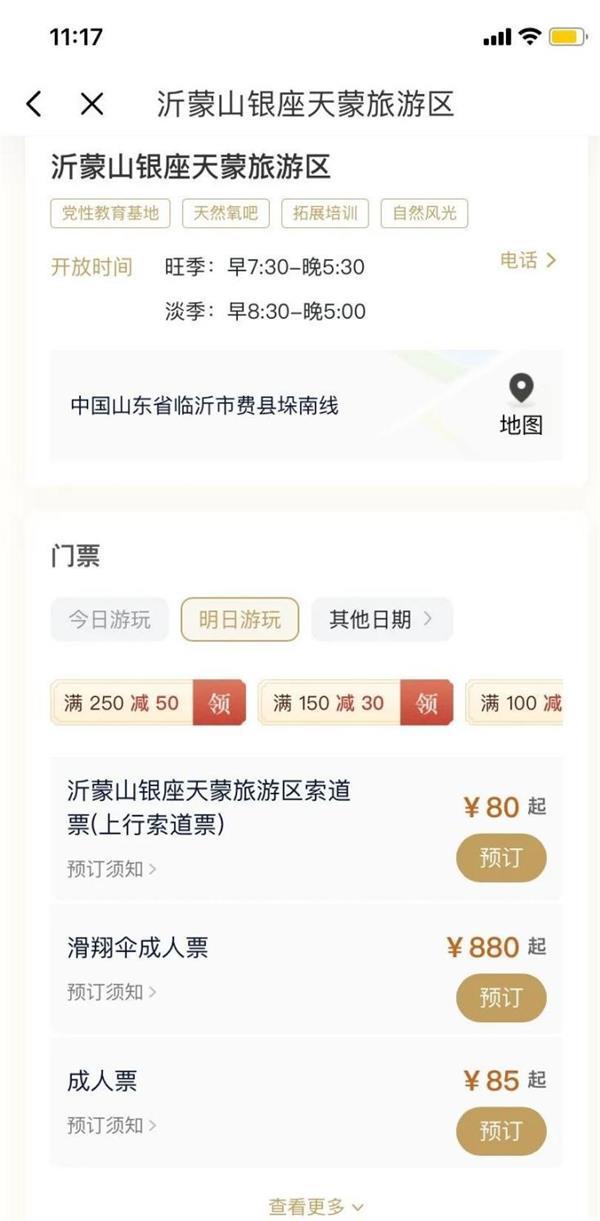Book the ¥85 成人票

[x=501, y=1131]
